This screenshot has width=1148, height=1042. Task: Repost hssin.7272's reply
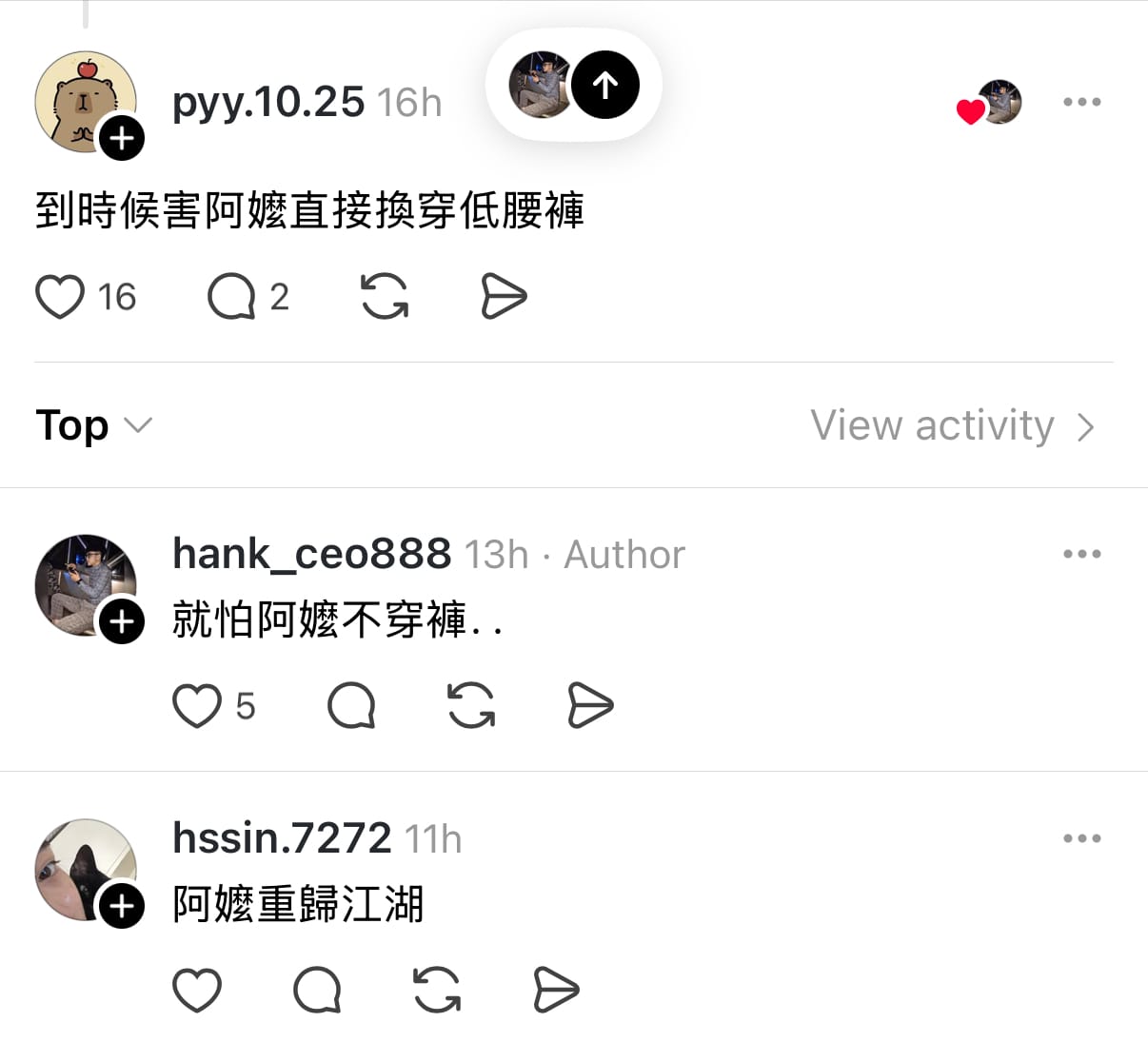pos(437,990)
